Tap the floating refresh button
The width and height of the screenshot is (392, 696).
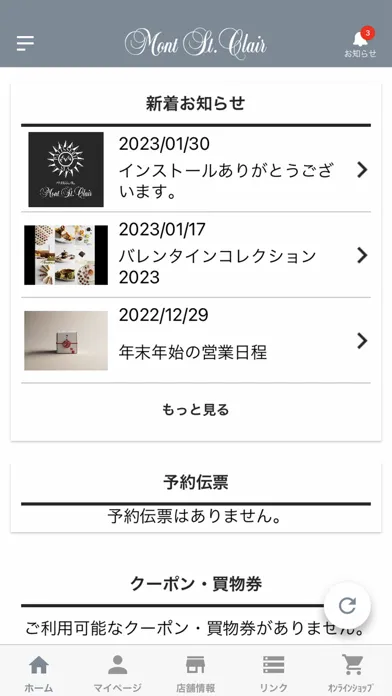tap(347, 605)
